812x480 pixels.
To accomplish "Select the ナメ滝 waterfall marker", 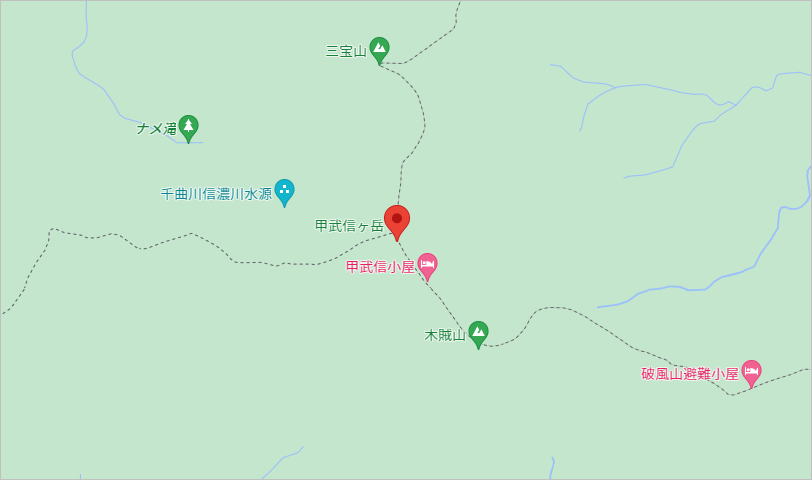I will (188, 126).
